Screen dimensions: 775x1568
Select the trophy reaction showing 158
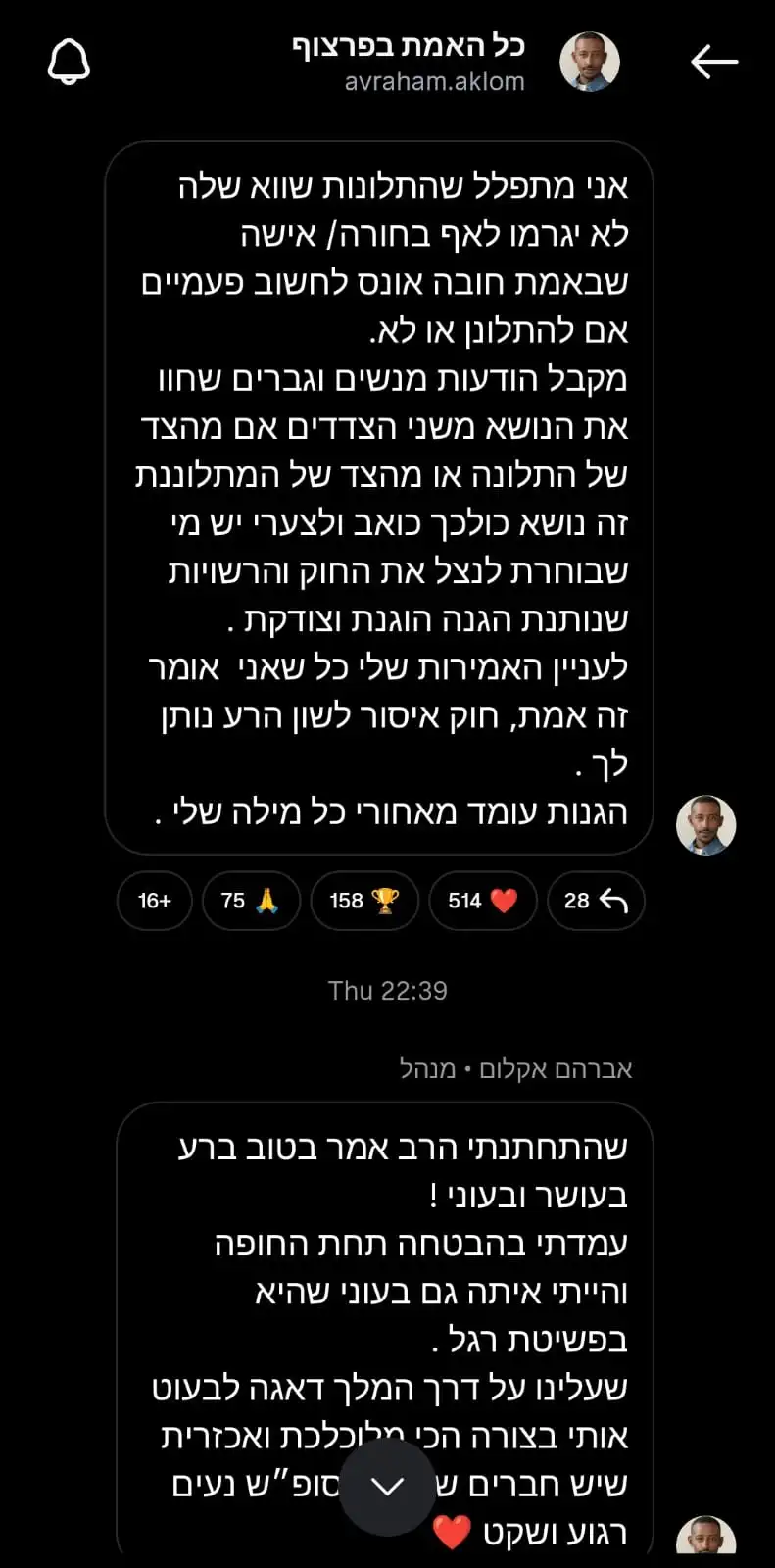[364, 900]
